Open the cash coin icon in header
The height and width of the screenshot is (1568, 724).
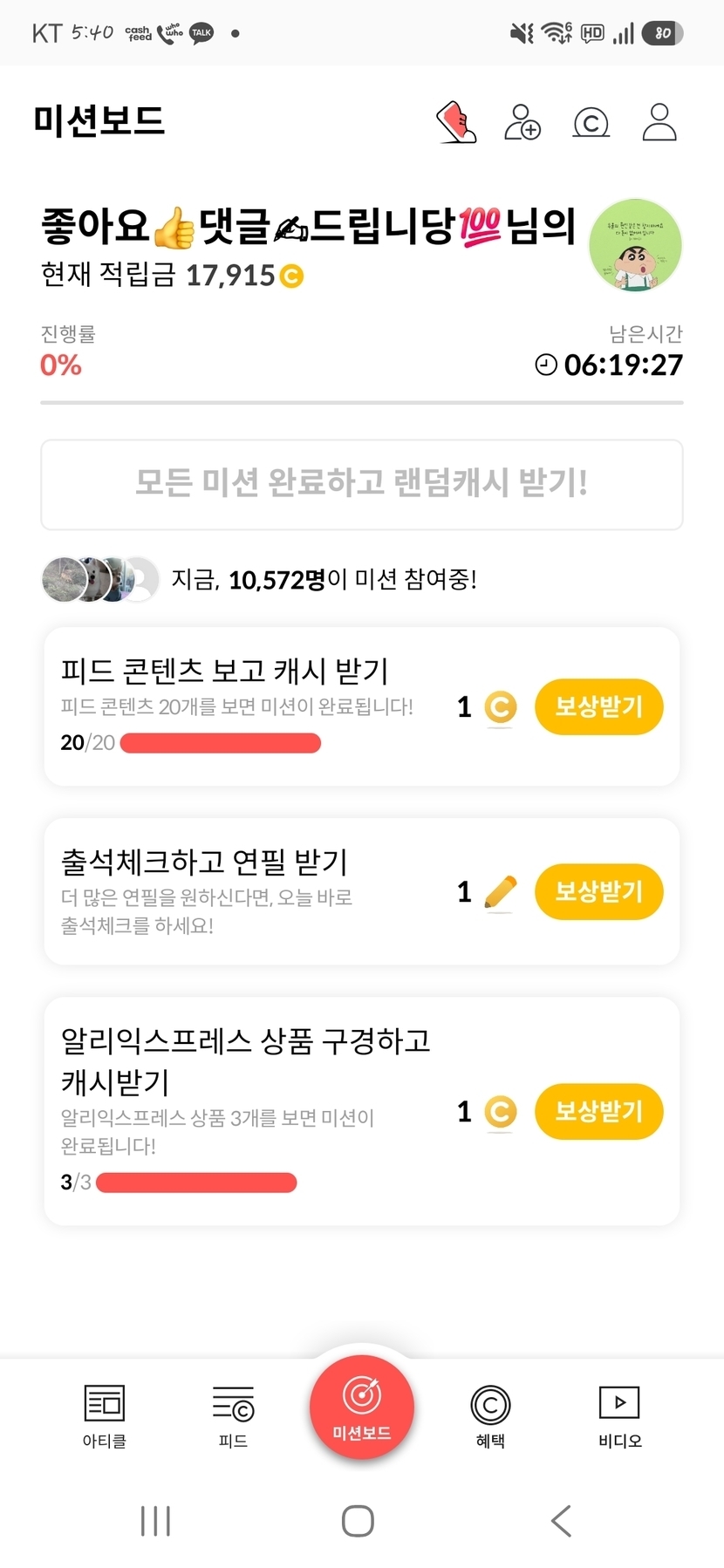click(591, 123)
